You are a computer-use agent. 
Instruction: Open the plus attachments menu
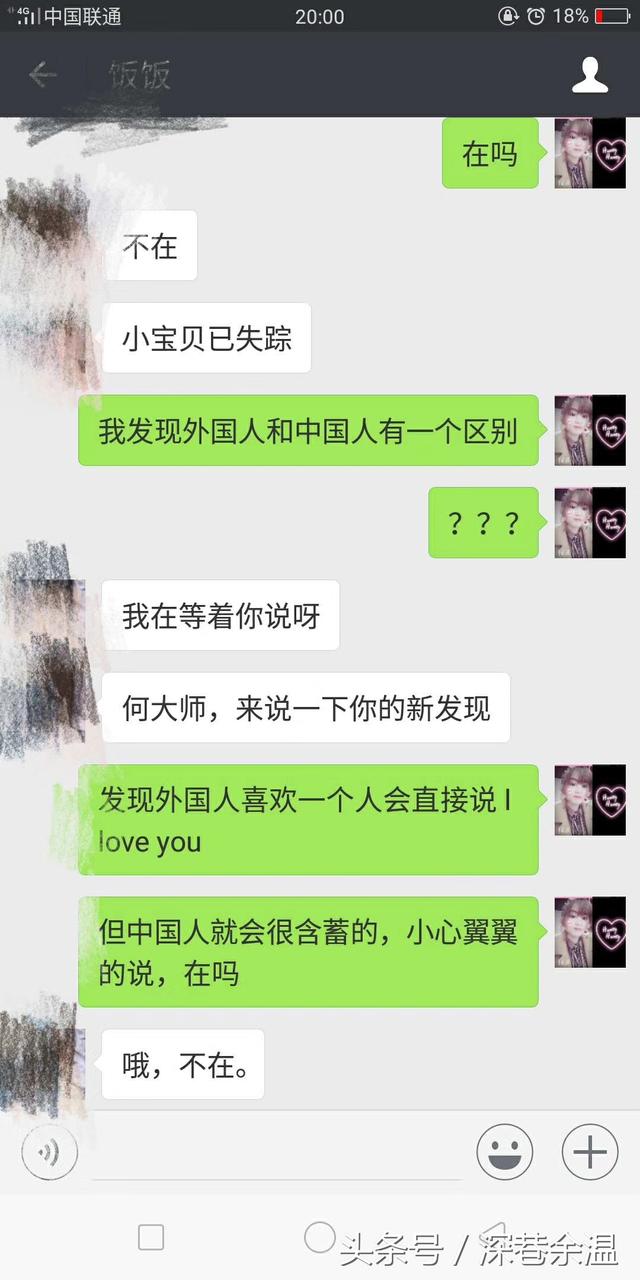click(589, 1153)
